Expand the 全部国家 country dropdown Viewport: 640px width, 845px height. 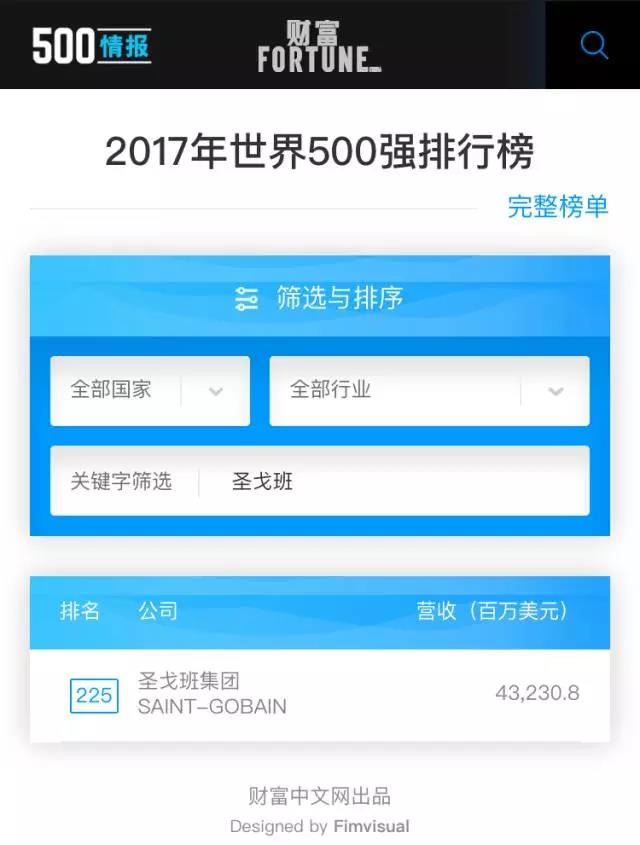(x=150, y=390)
